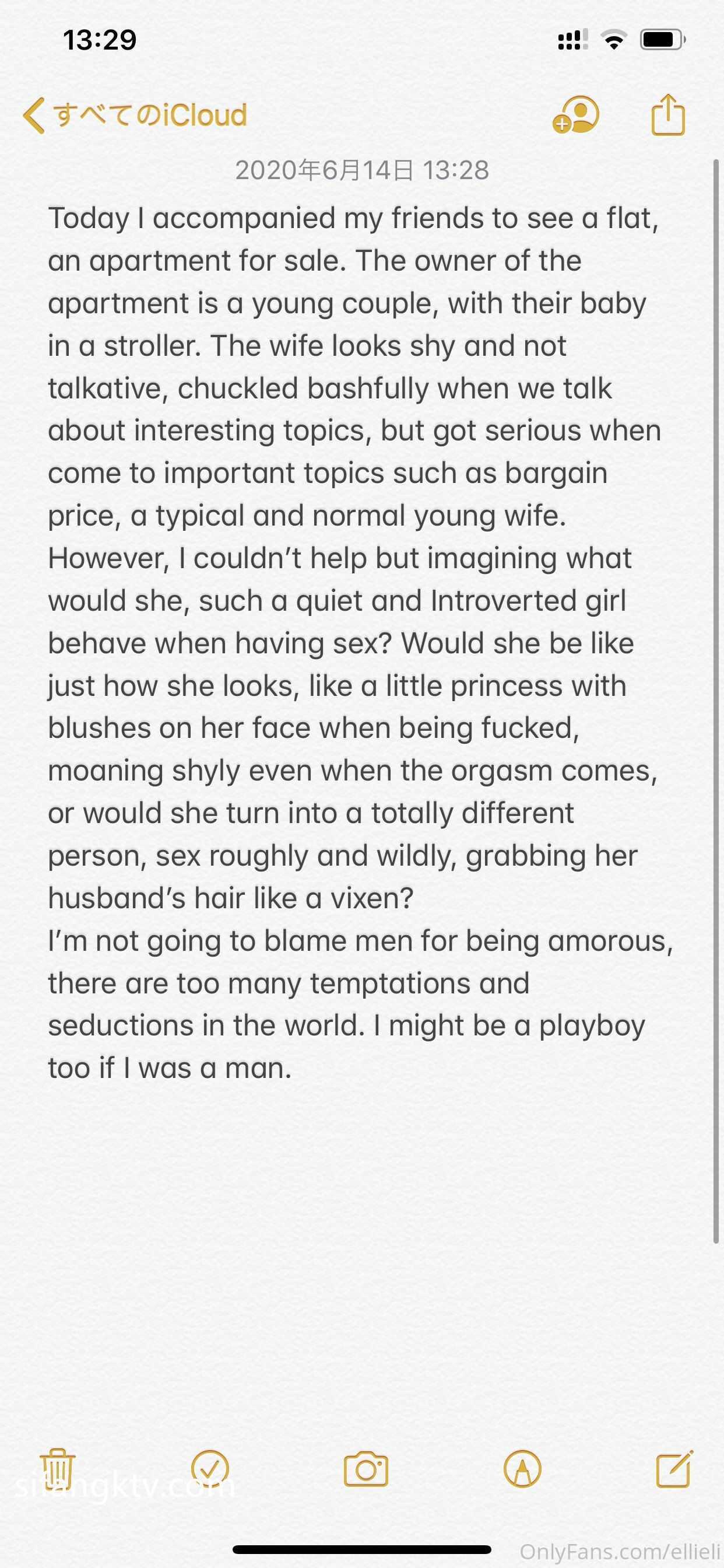Add people to this note
The width and height of the screenshot is (724, 1568).
click(575, 114)
